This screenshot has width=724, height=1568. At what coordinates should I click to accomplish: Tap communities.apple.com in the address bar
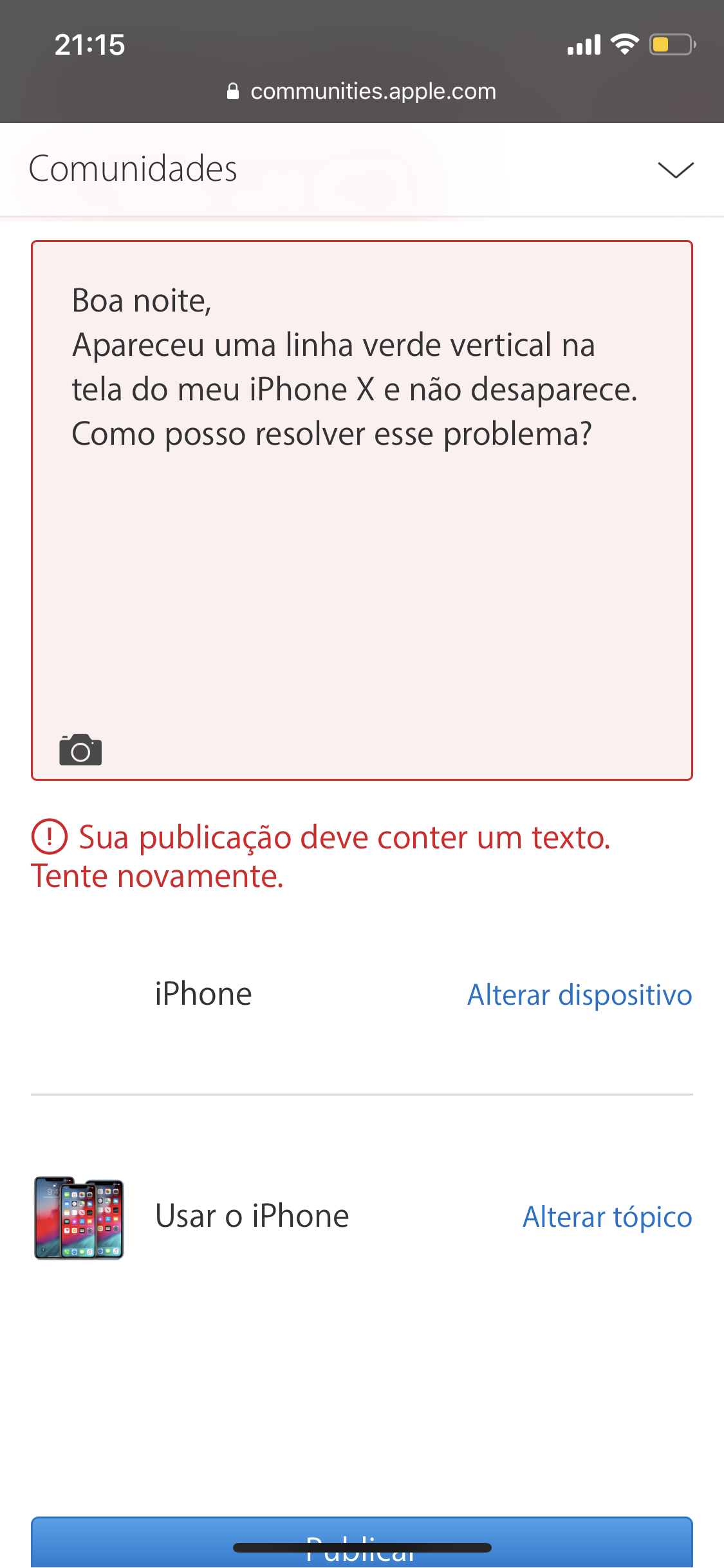(x=362, y=91)
